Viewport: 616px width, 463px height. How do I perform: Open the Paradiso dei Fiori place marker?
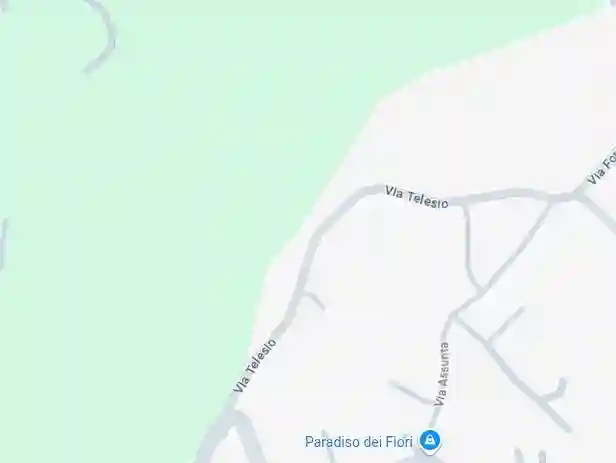430,440
